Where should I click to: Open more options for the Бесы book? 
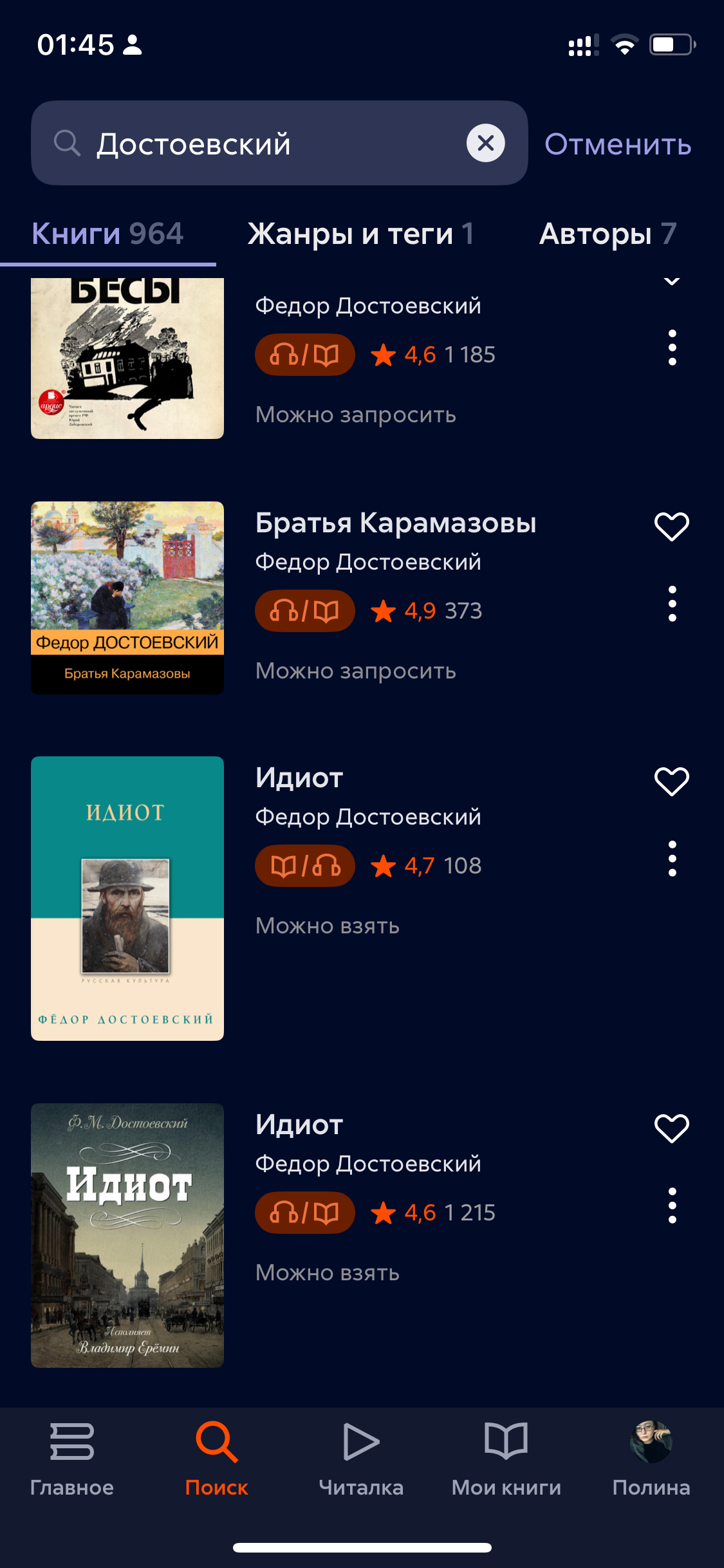(672, 348)
